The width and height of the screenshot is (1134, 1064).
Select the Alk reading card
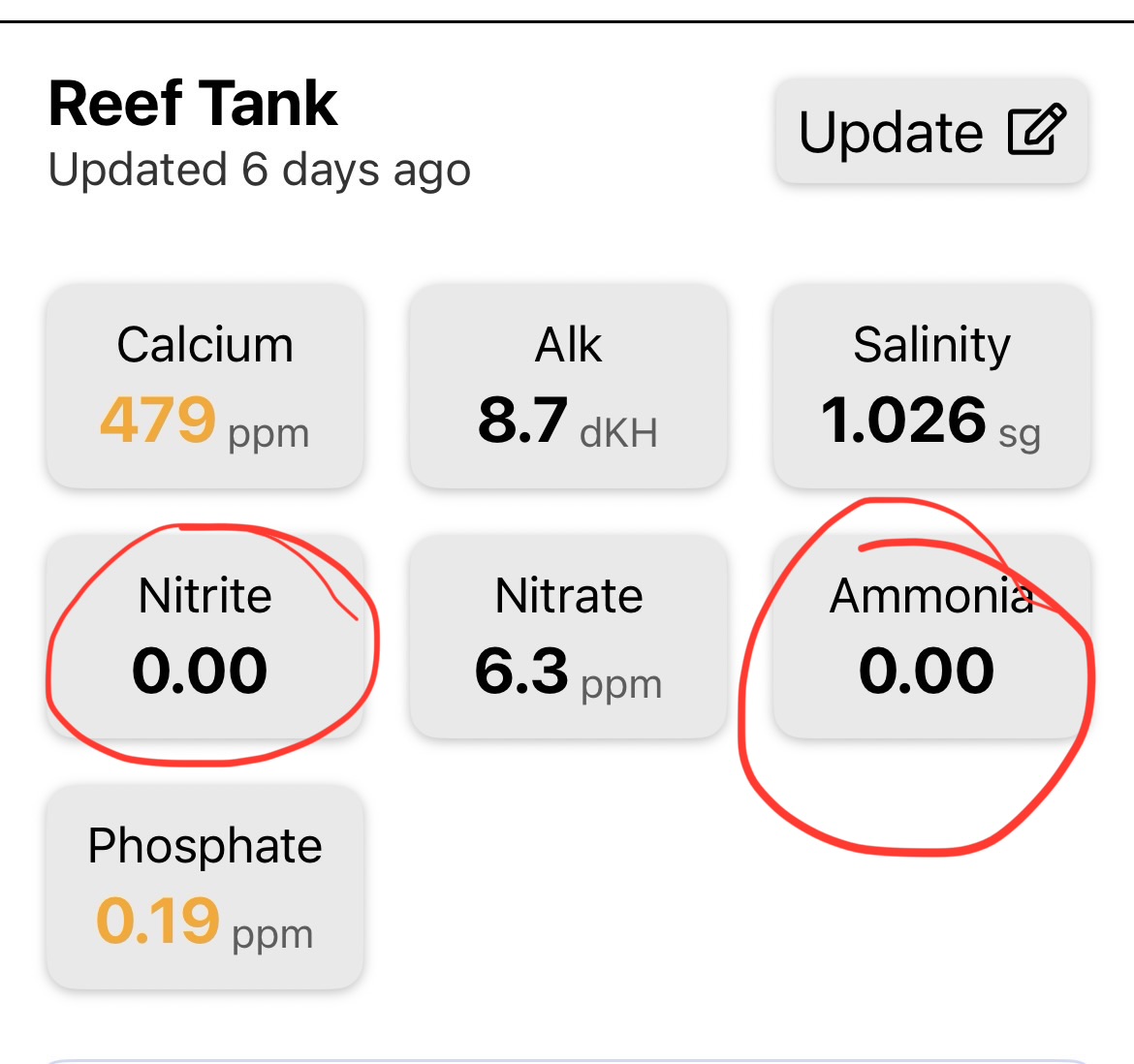(x=568, y=387)
